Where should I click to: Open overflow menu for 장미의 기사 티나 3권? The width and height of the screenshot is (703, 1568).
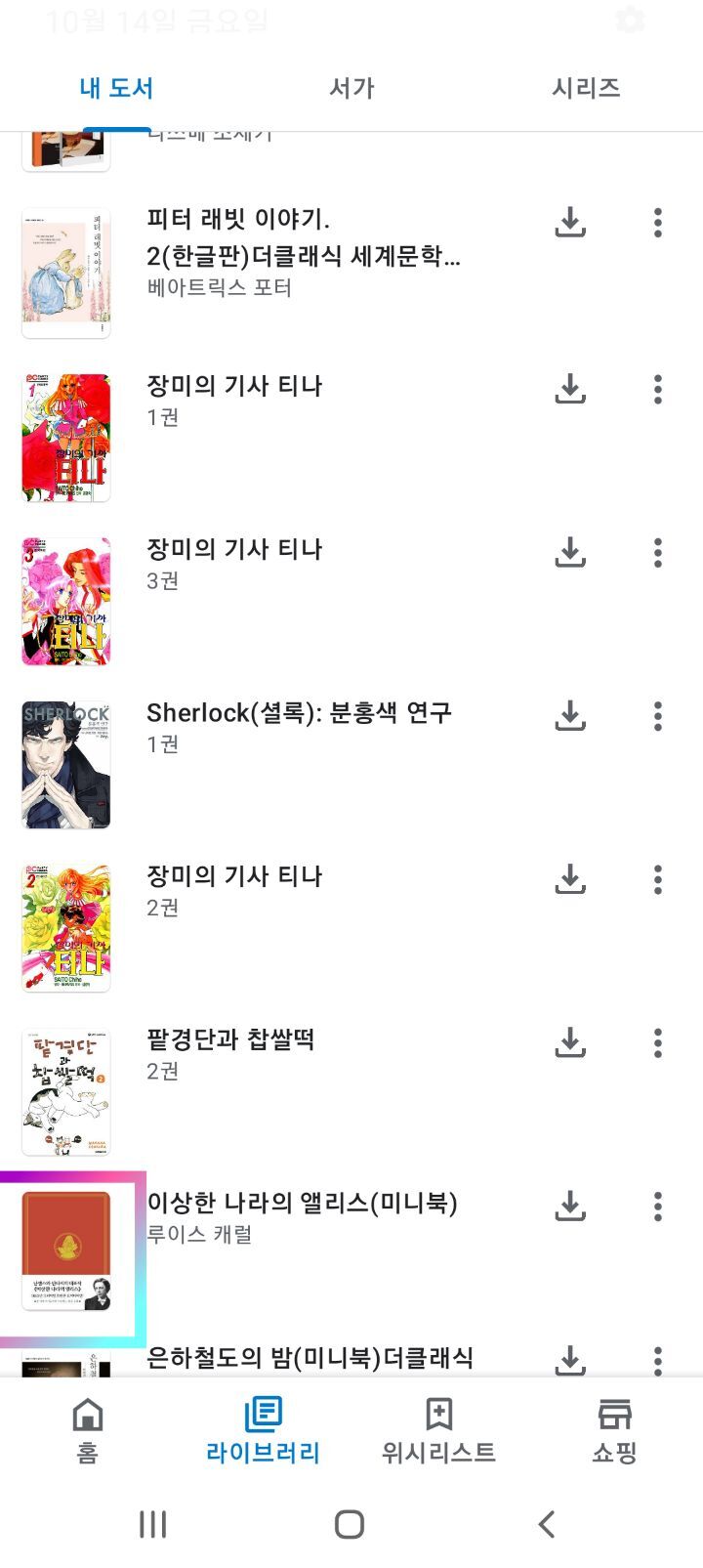(x=658, y=553)
